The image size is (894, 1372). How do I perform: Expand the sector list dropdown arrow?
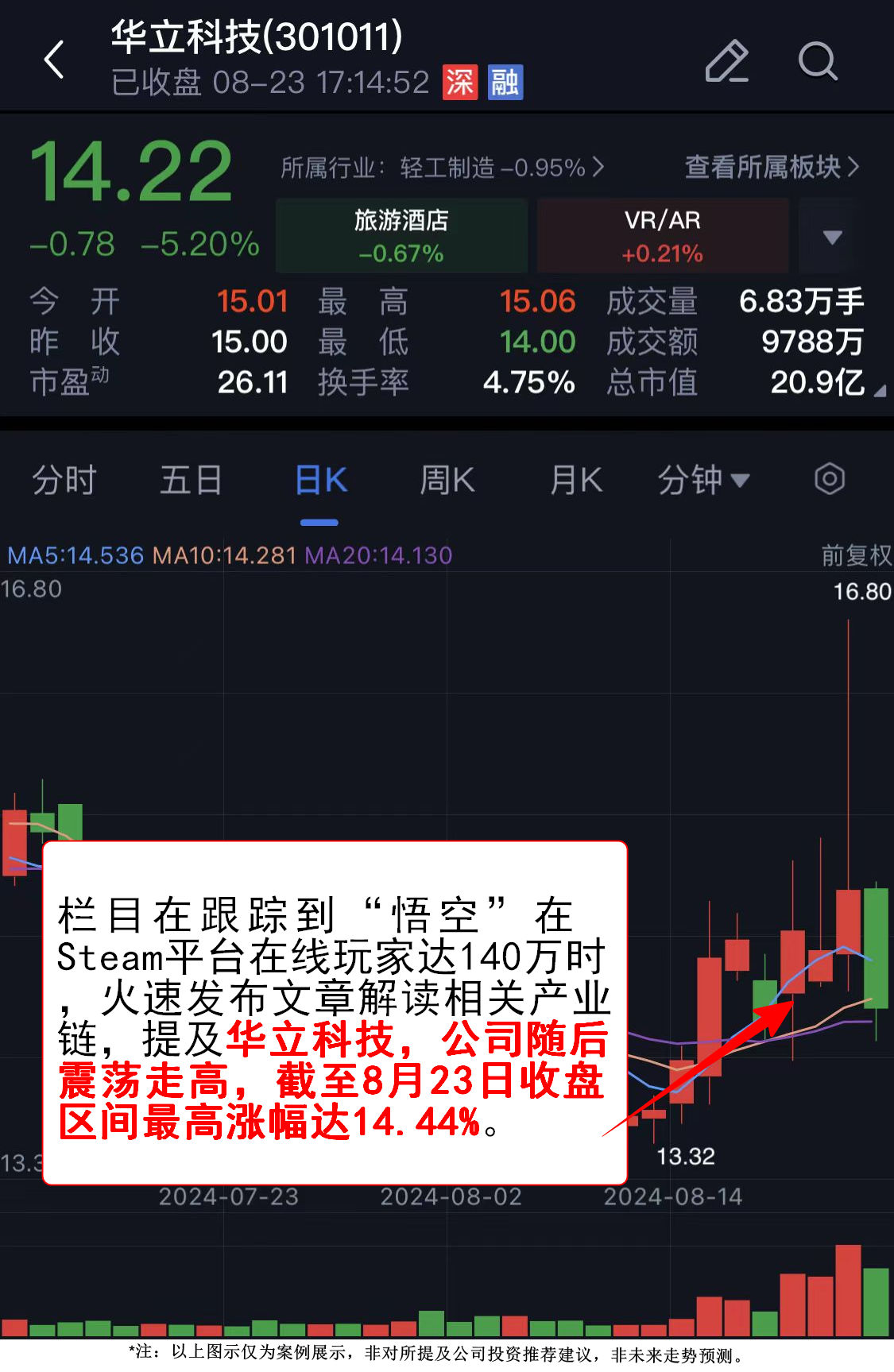[832, 237]
